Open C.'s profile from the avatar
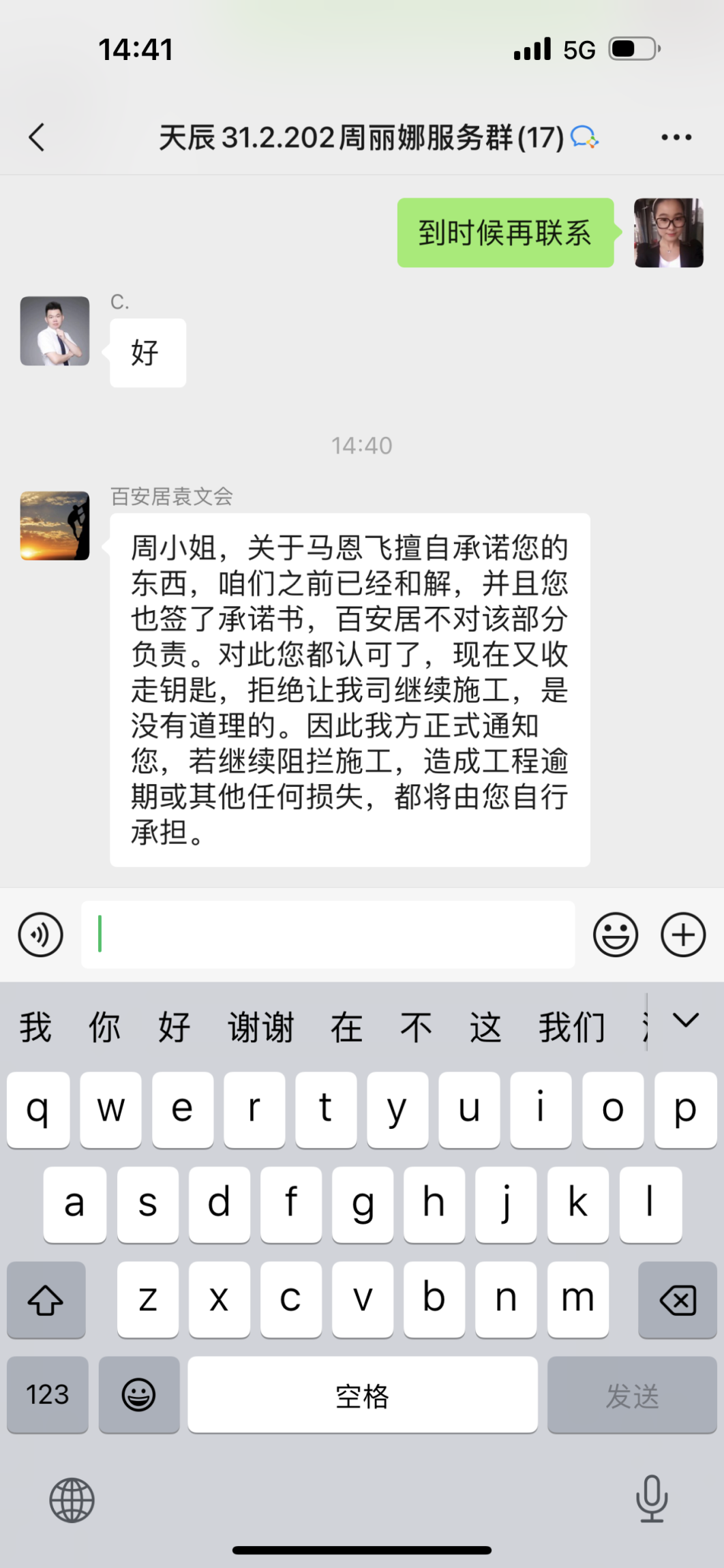Image resolution: width=724 pixels, height=1568 pixels. (55, 331)
